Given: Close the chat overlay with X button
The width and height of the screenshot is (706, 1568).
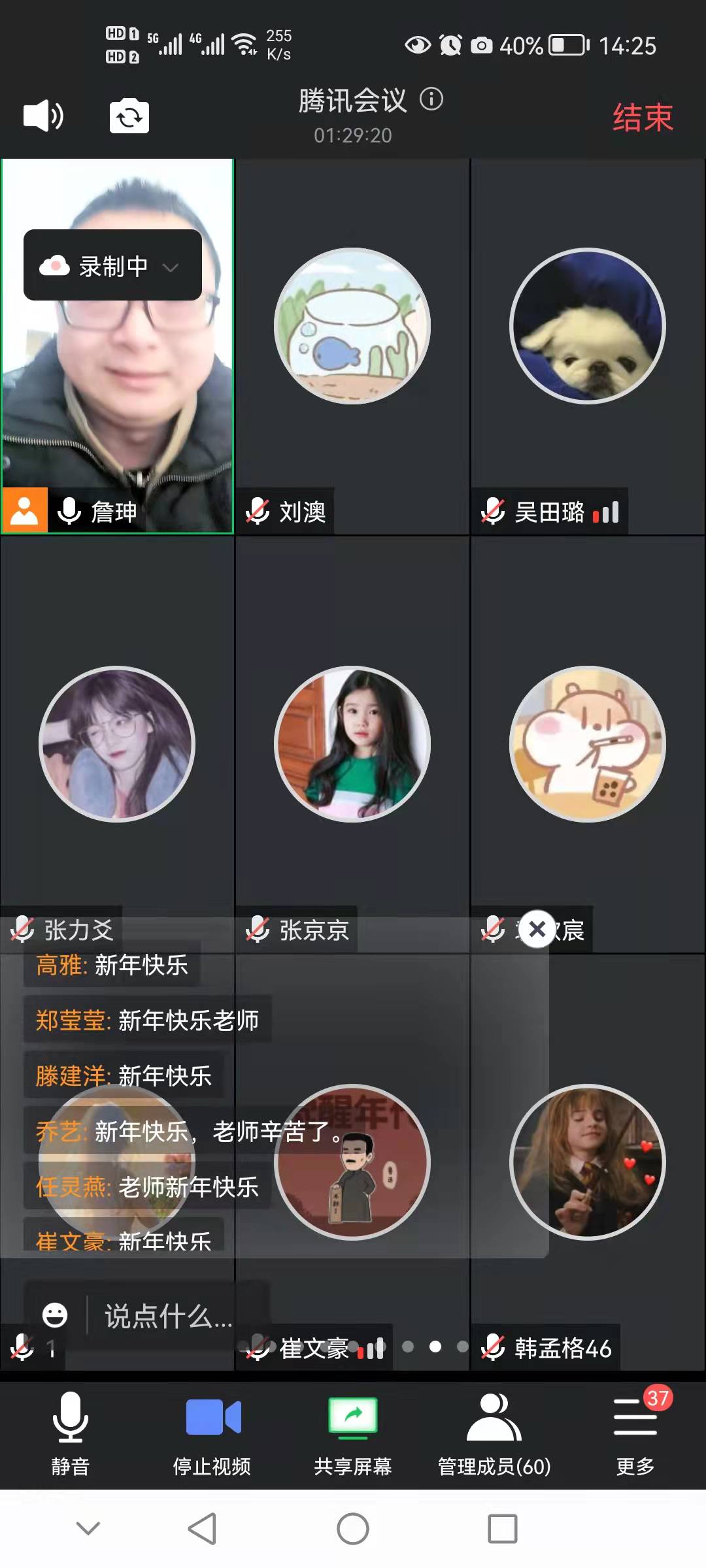Looking at the screenshot, I should [537, 928].
